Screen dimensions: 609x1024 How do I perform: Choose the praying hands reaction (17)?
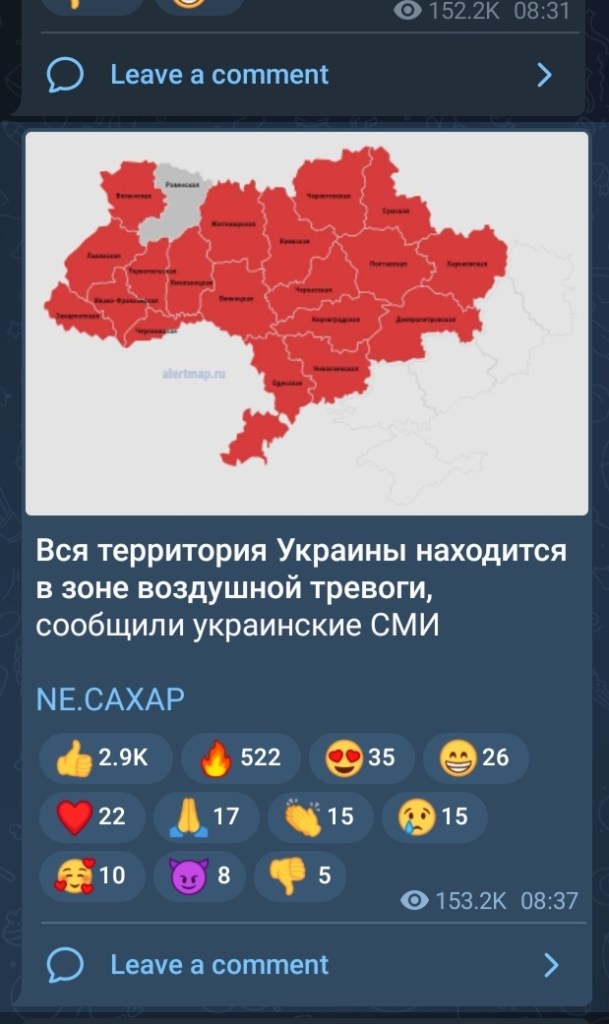point(204,817)
